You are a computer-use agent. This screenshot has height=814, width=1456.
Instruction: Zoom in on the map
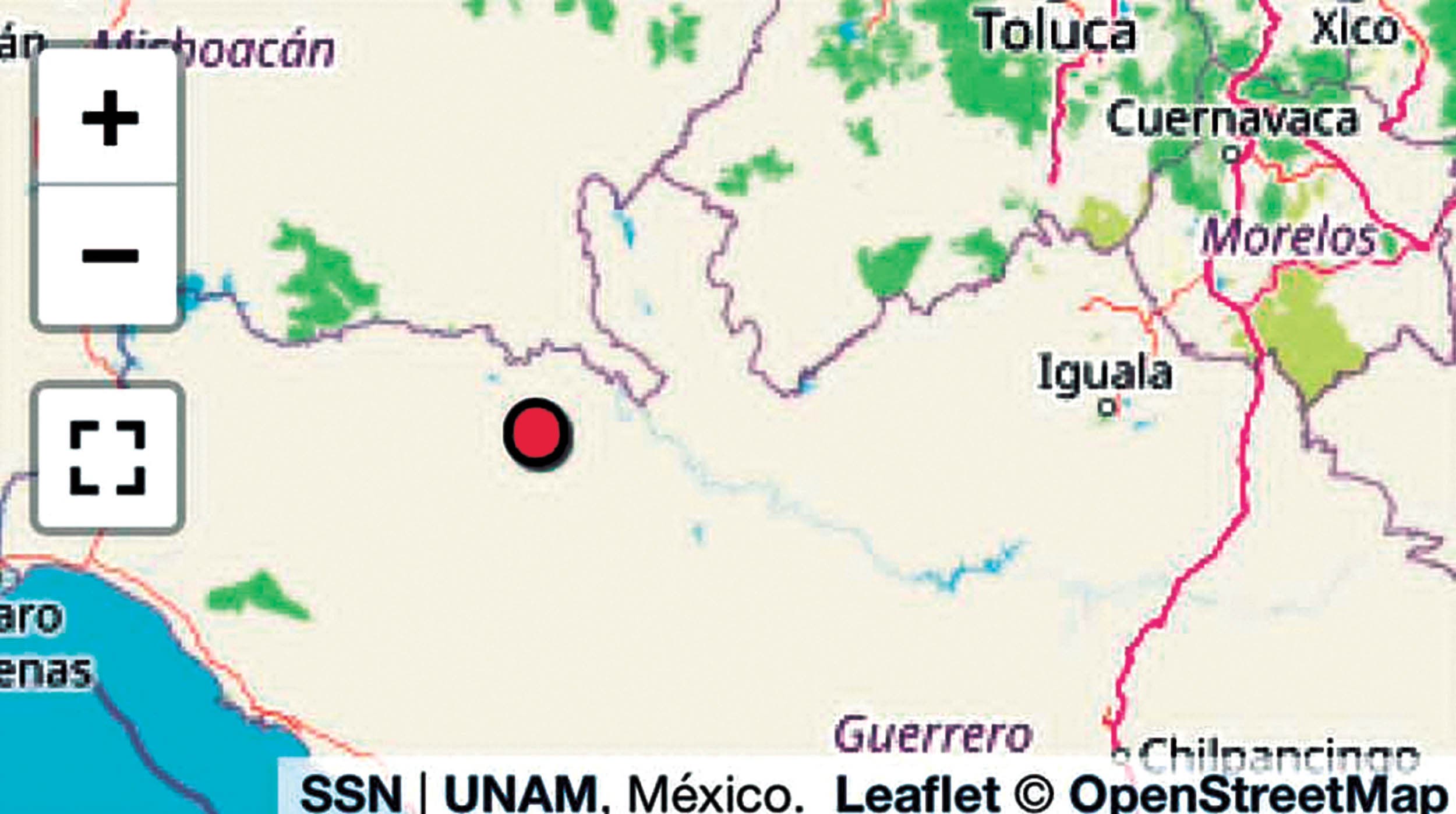pos(109,118)
